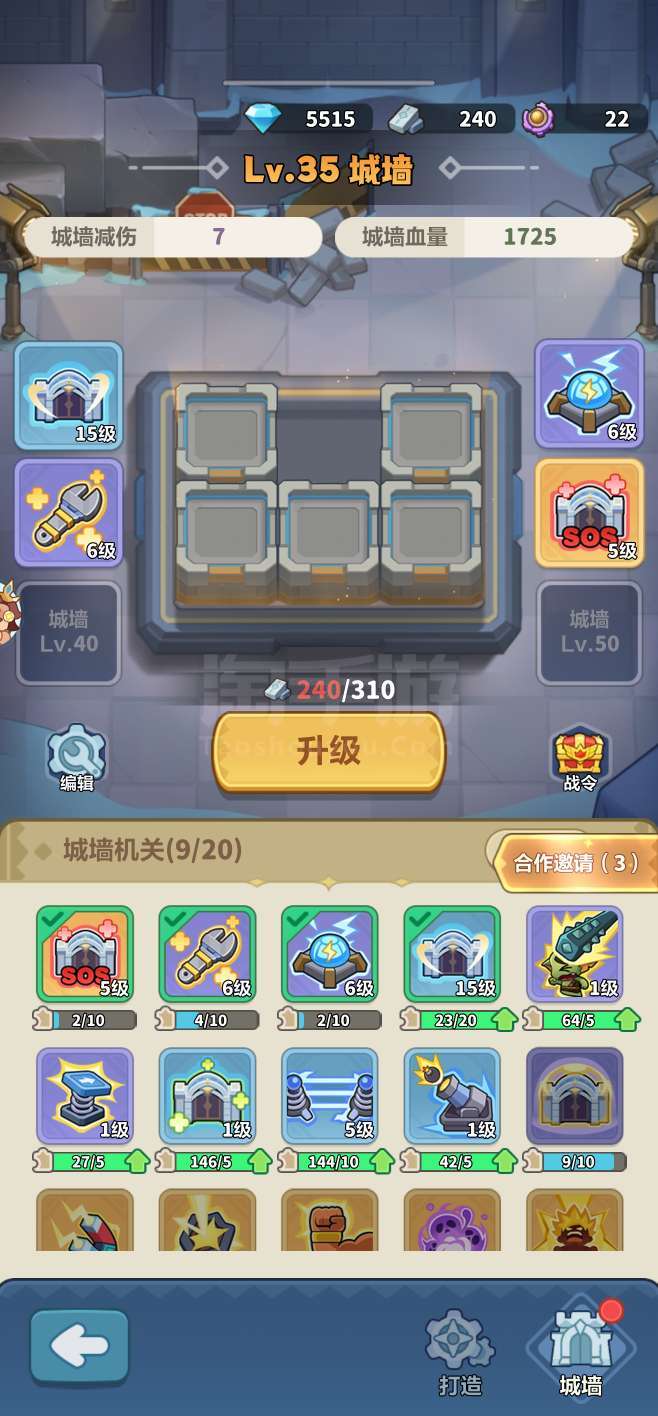Open the 战令 battle pass chest
The image size is (658, 1416).
(580, 758)
